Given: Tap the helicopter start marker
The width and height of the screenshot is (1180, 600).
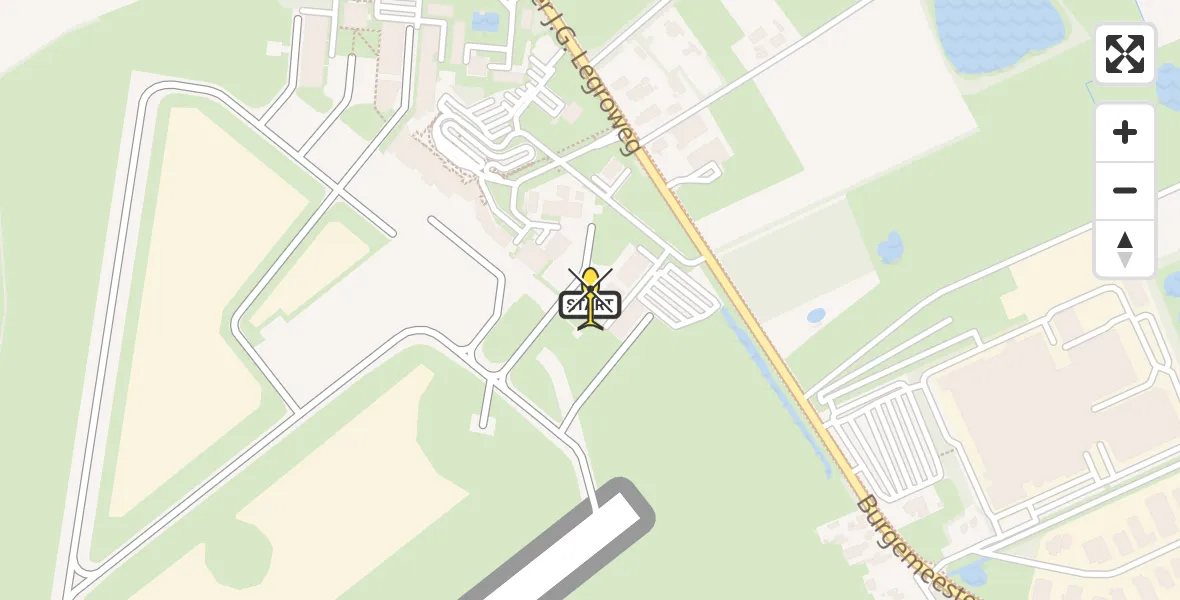Looking at the screenshot, I should [x=590, y=300].
